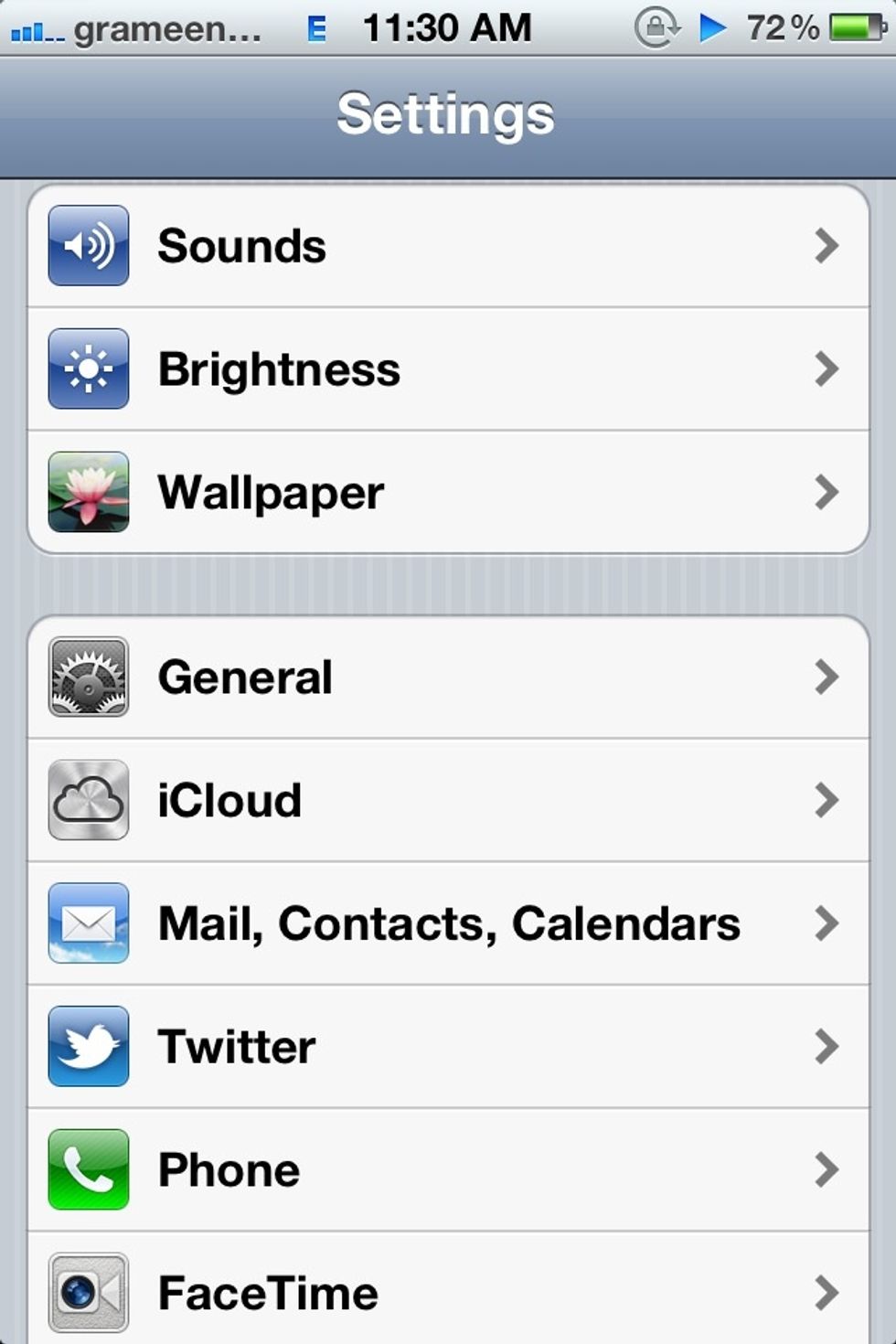
Task: Expand the Mail, Contacts, Calendars chevron
Action: [x=828, y=923]
